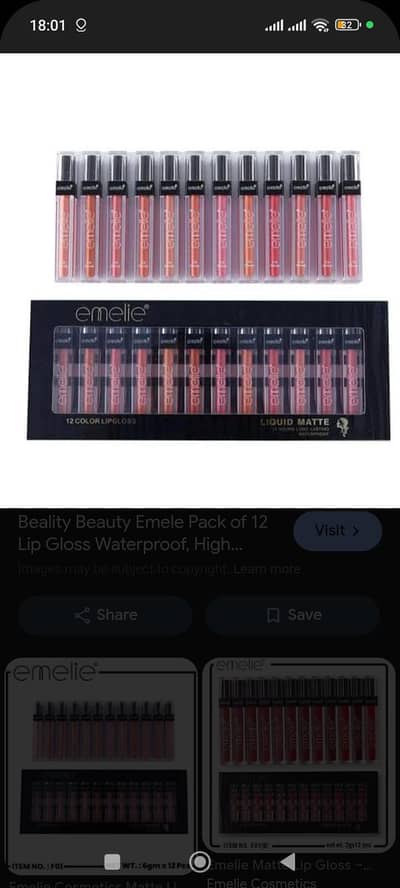Open the Learn more copyright link
400x888 pixels.
coord(267,569)
